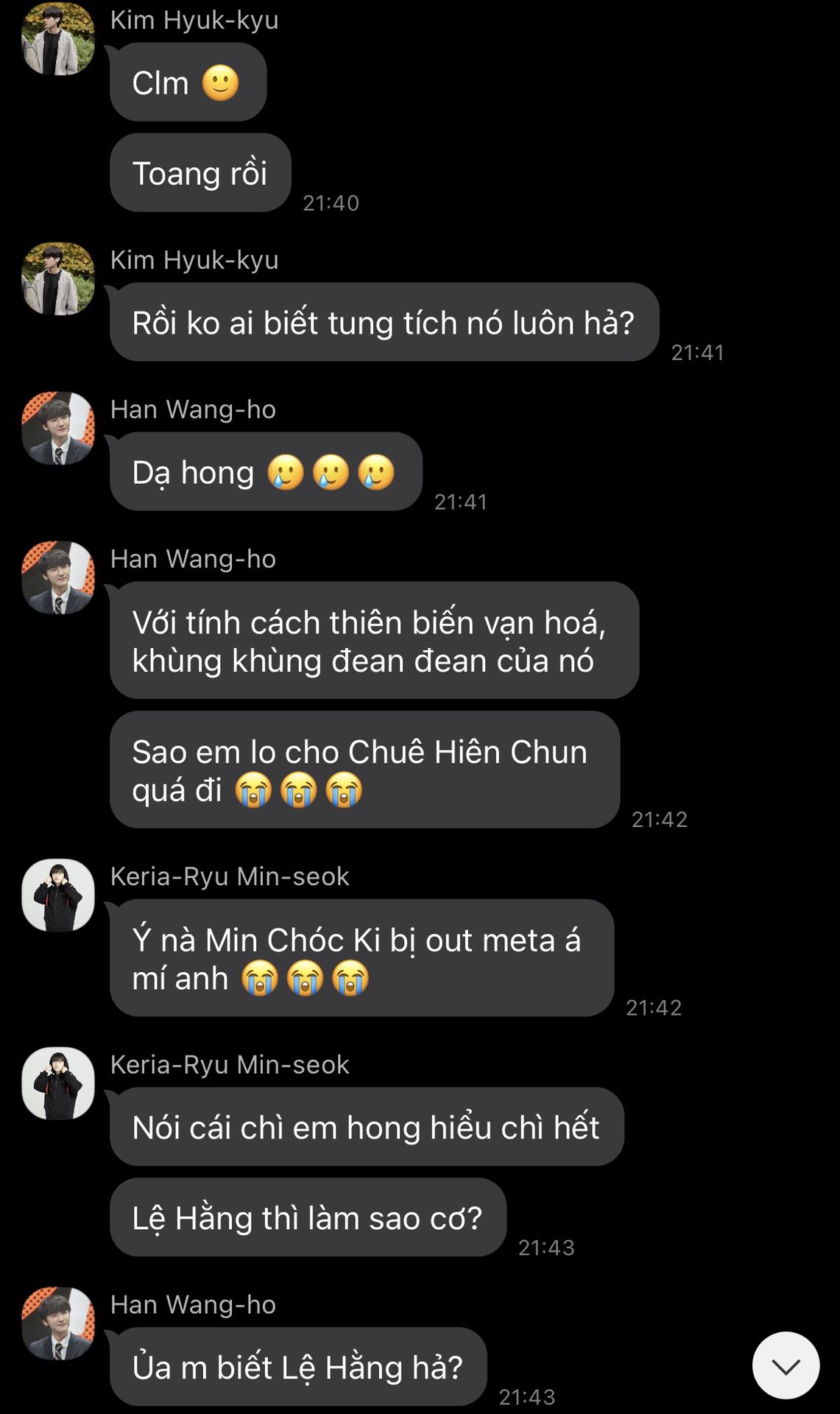View Keria-Ryu Min-seok's avatar by "Ý nà Min Chóc Ki"
The width and height of the screenshot is (840, 1414).
point(58,895)
